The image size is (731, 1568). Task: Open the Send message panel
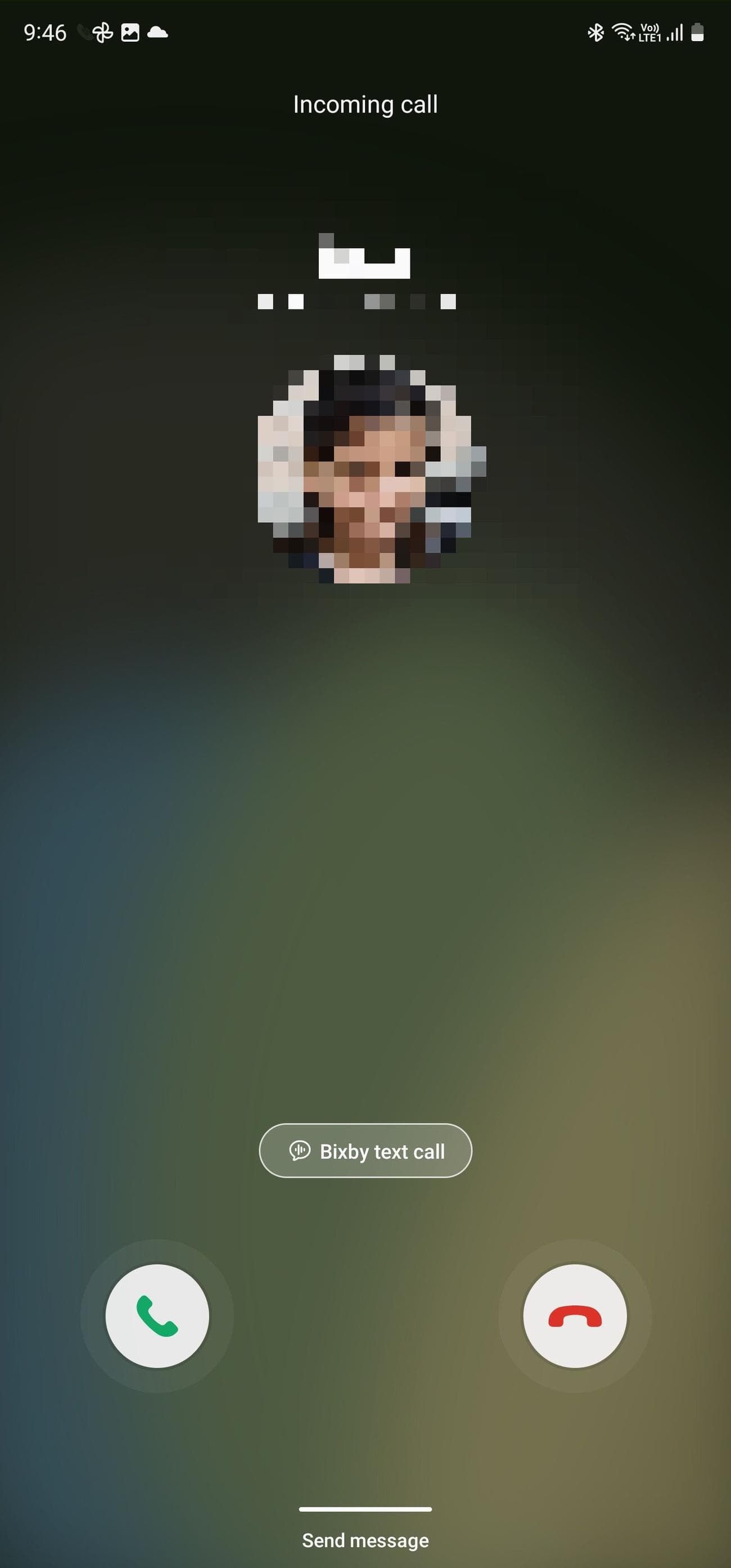point(365,1539)
